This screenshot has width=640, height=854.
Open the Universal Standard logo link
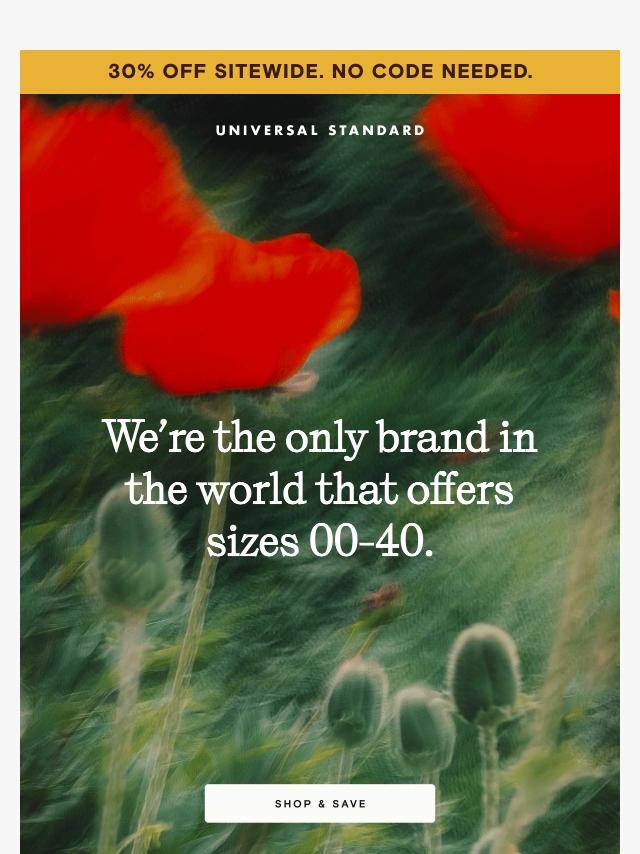coord(320,131)
